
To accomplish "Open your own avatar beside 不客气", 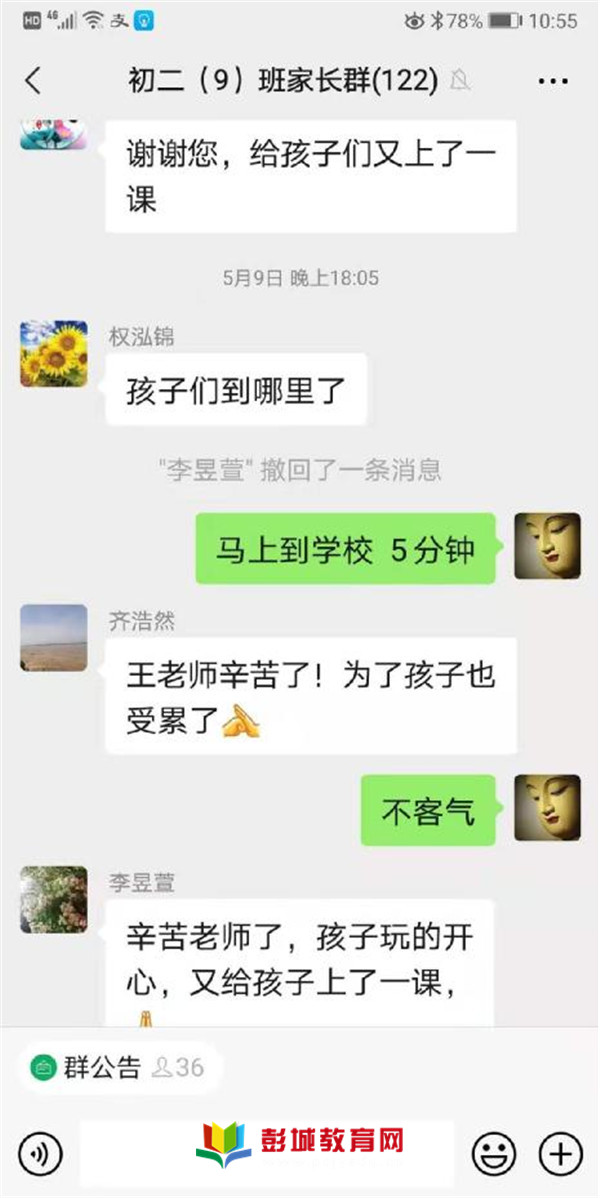I will click(x=547, y=807).
